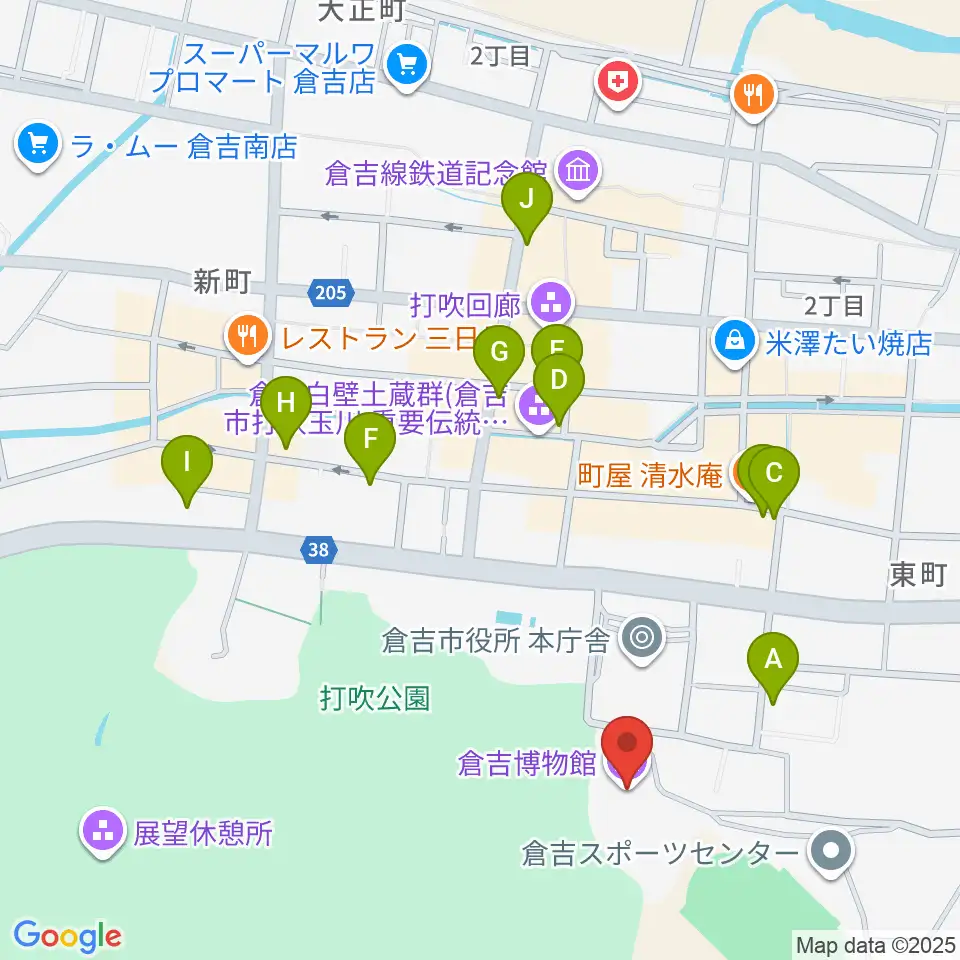
Task: Select the スーパーマルワ プロマート 倉吉店 pin
Action: click(x=408, y=66)
